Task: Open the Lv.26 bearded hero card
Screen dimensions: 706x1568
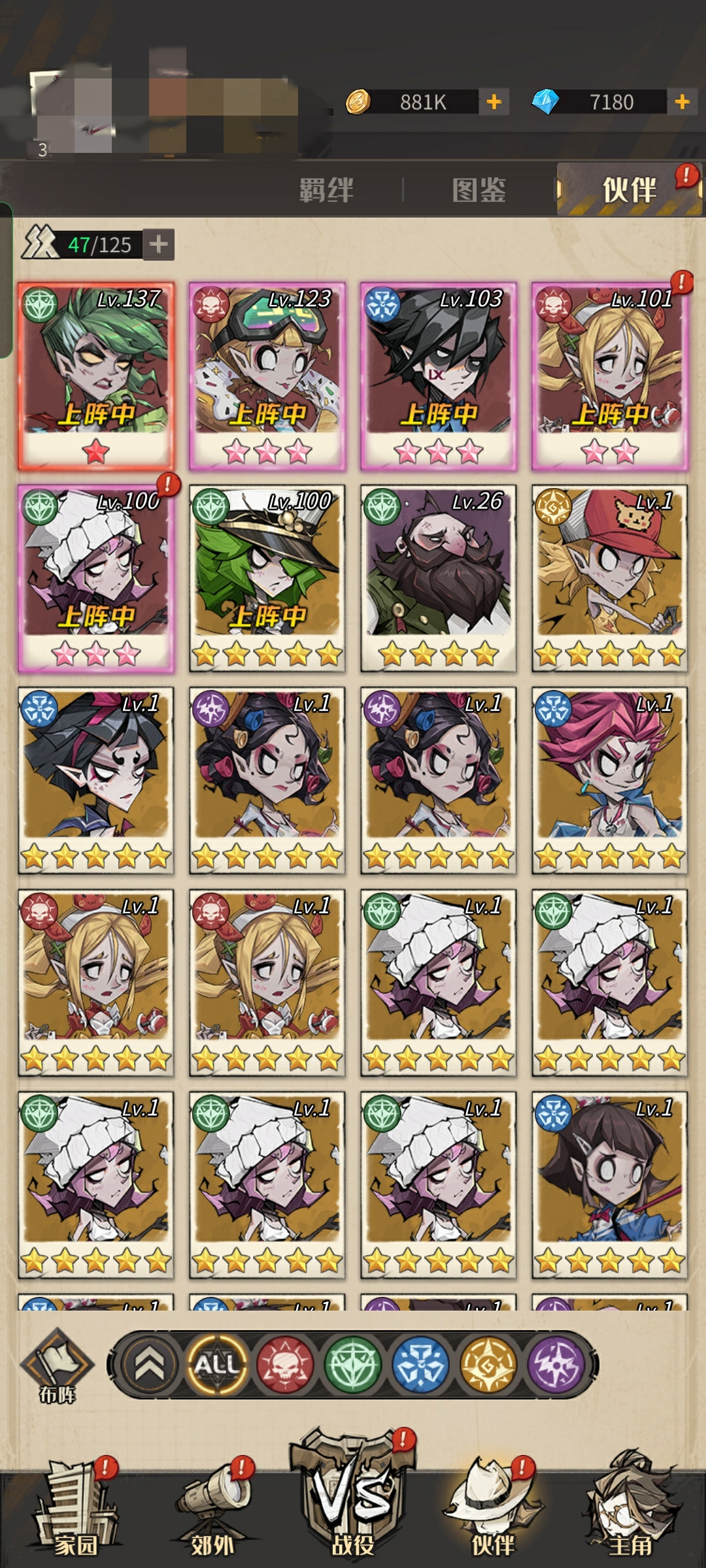Action: (x=439, y=578)
